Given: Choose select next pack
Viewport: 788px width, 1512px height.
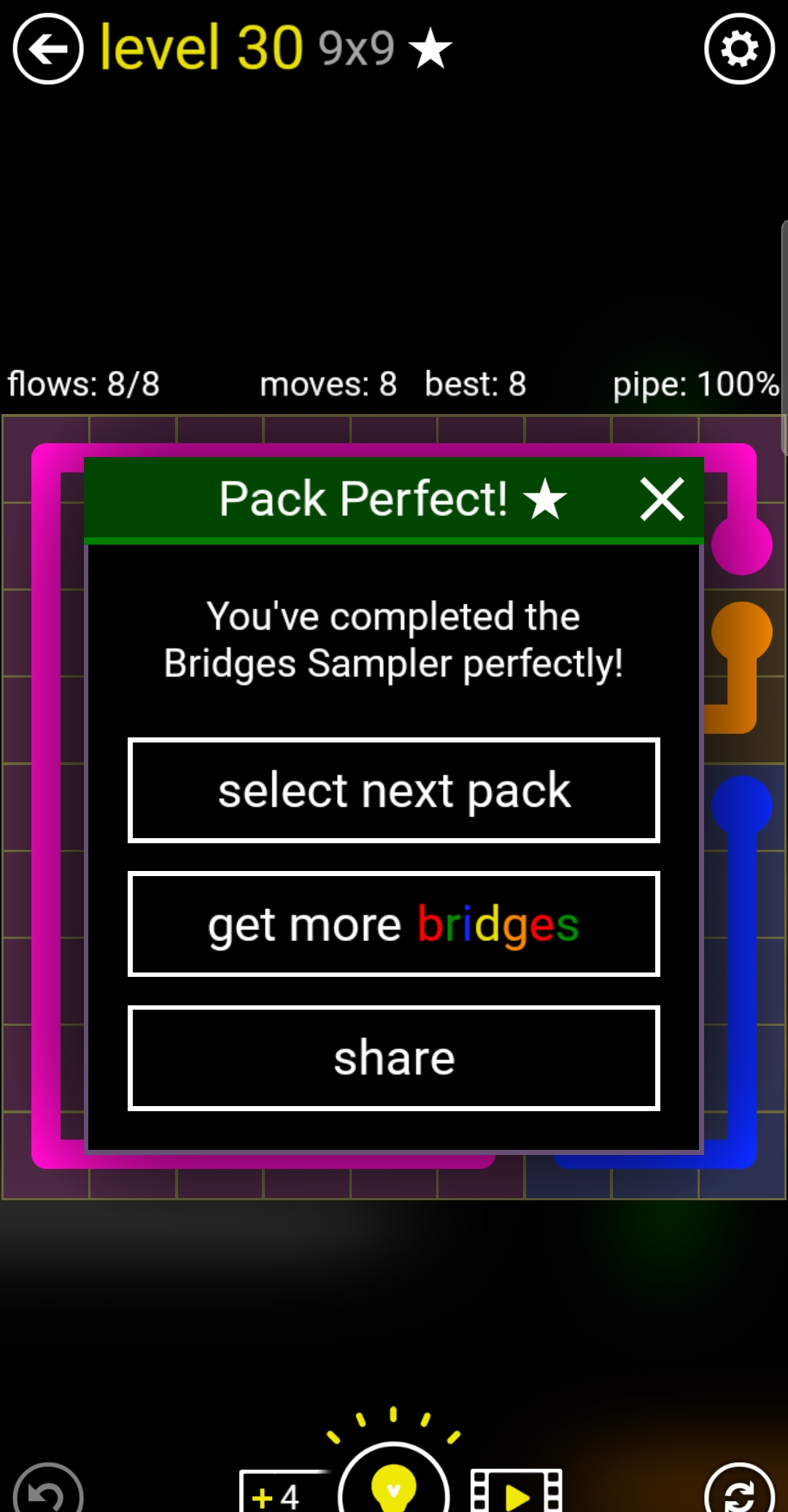Looking at the screenshot, I should [x=394, y=790].
